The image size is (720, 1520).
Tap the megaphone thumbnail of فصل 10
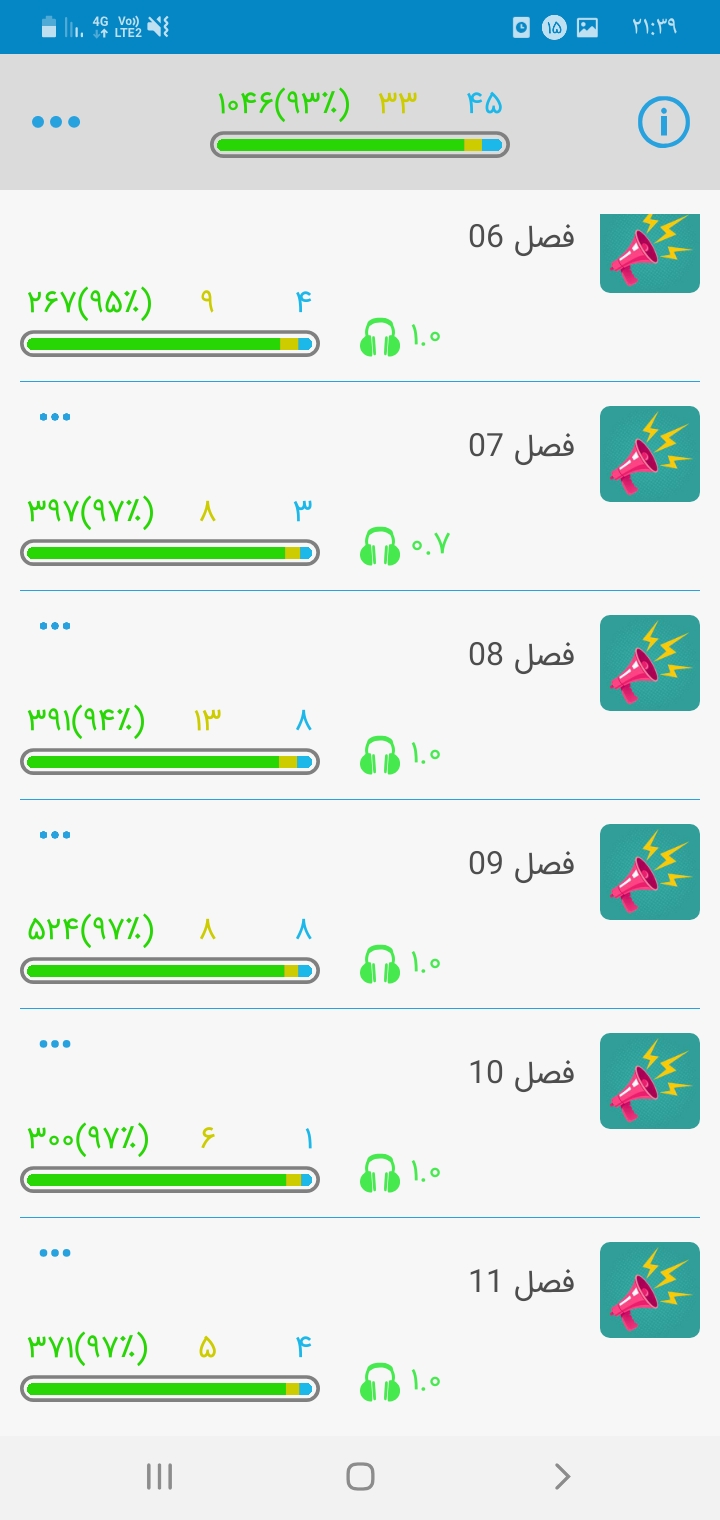[x=650, y=1081]
